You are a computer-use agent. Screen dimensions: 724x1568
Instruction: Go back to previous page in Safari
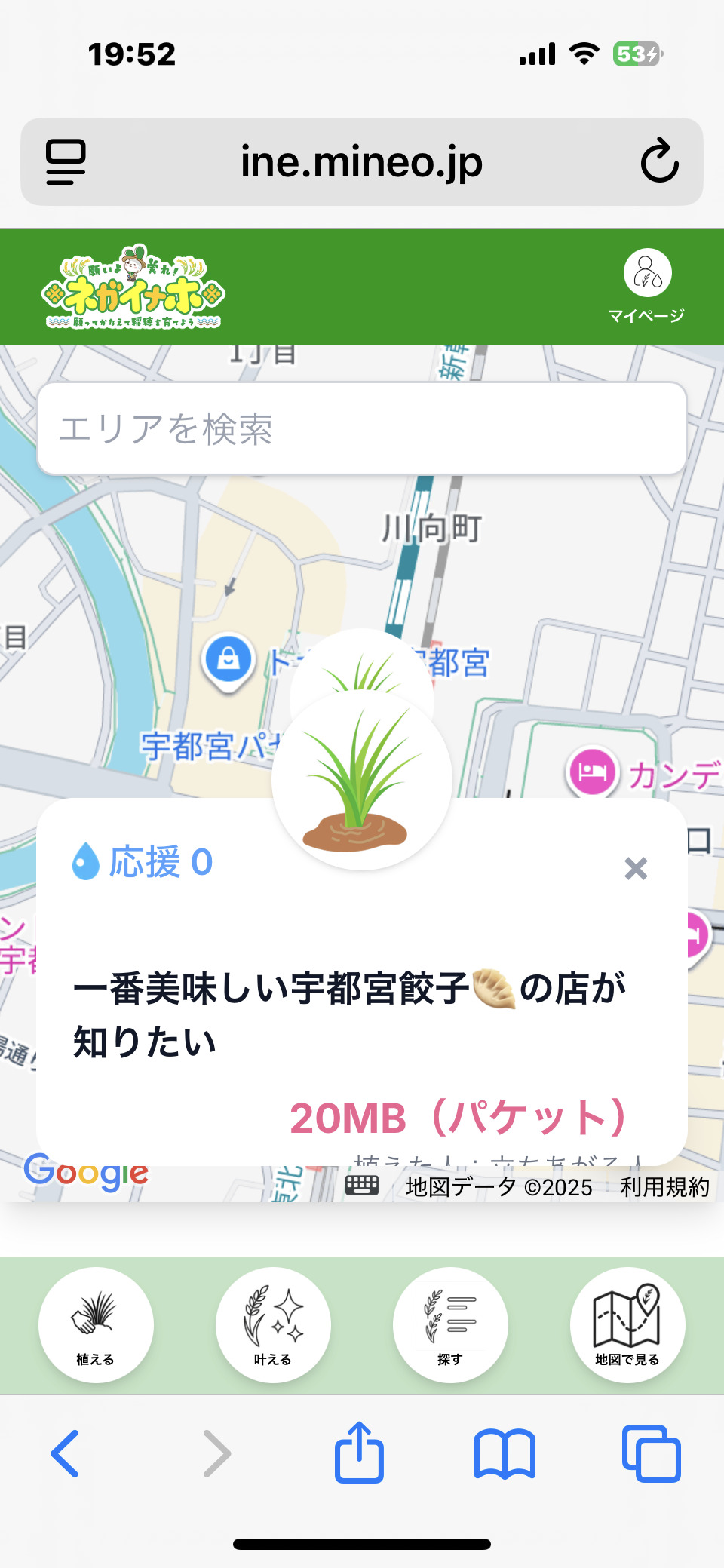(x=65, y=1453)
